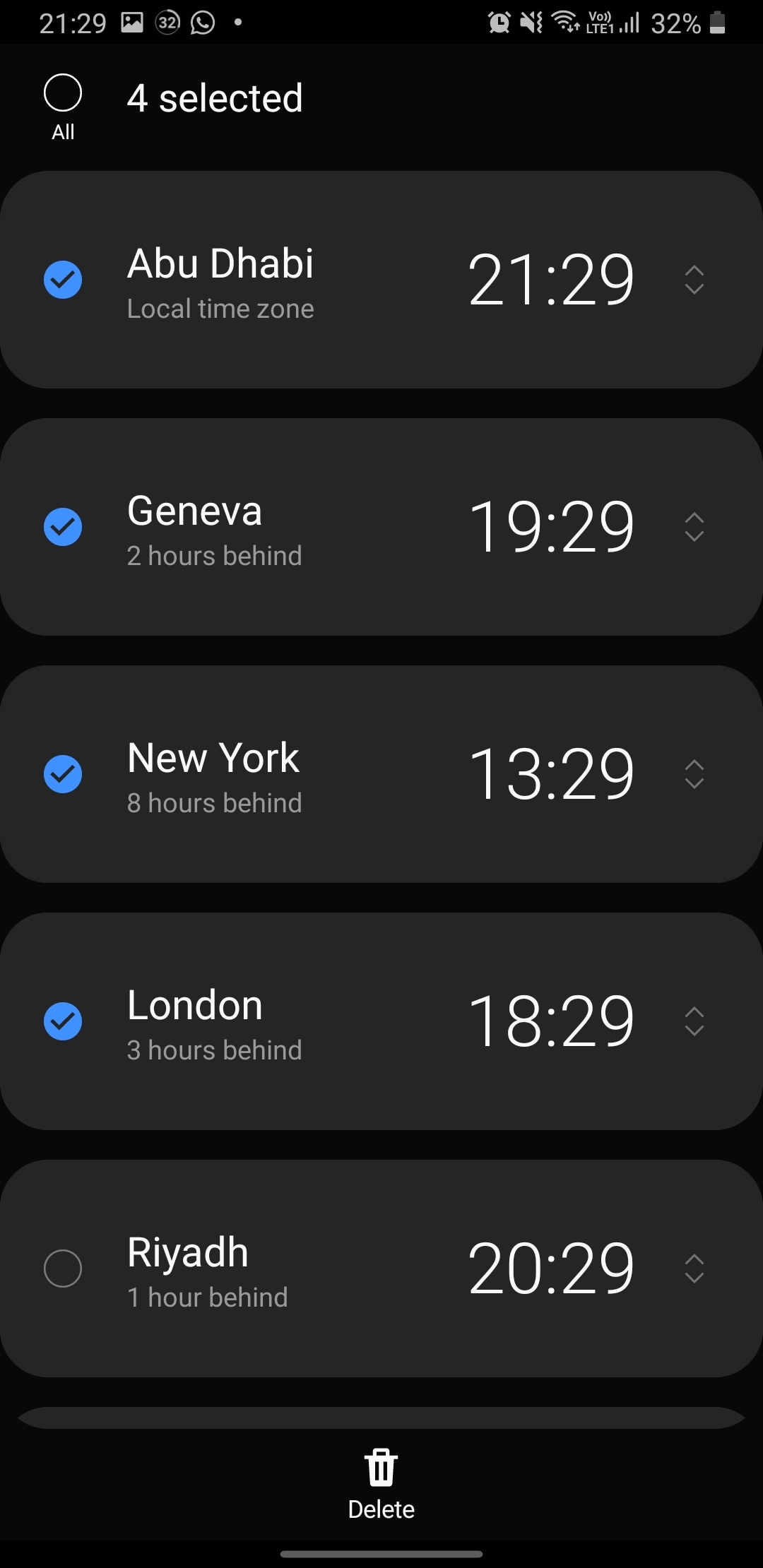Deselect the London checkbox
The height and width of the screenshot is (1568, 763).
tap(63, 1021)
